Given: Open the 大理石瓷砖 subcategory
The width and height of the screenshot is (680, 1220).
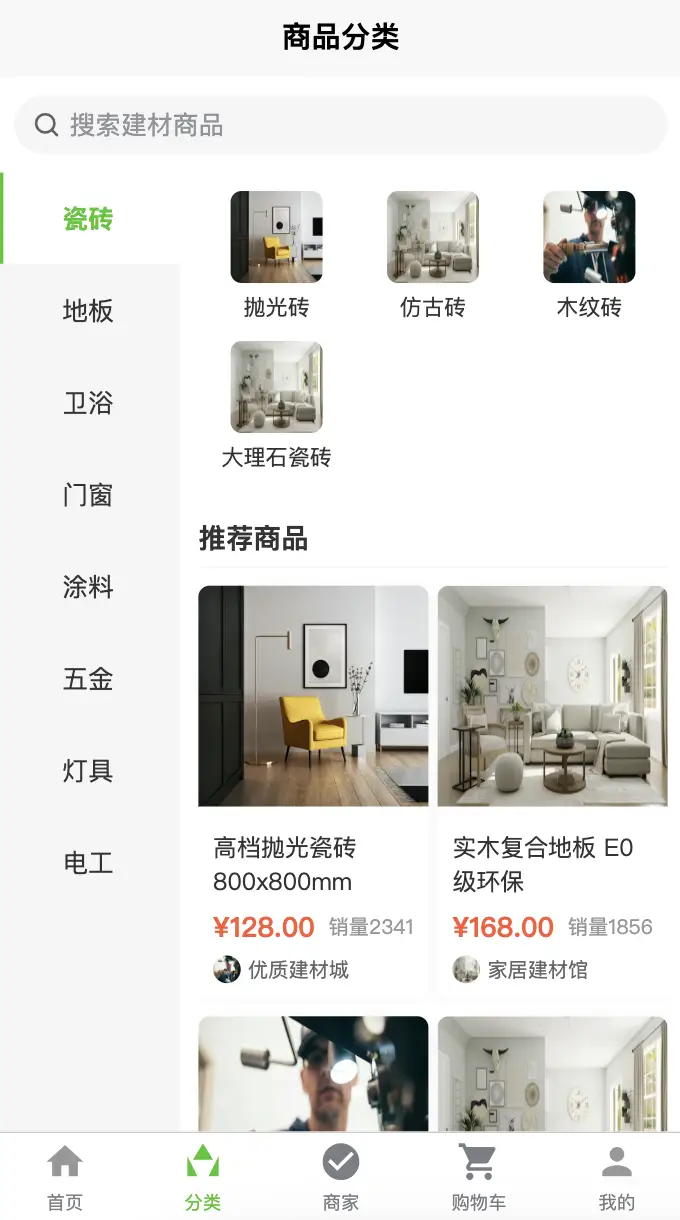Looking at the screenshot, I should [x=276, y=404].
